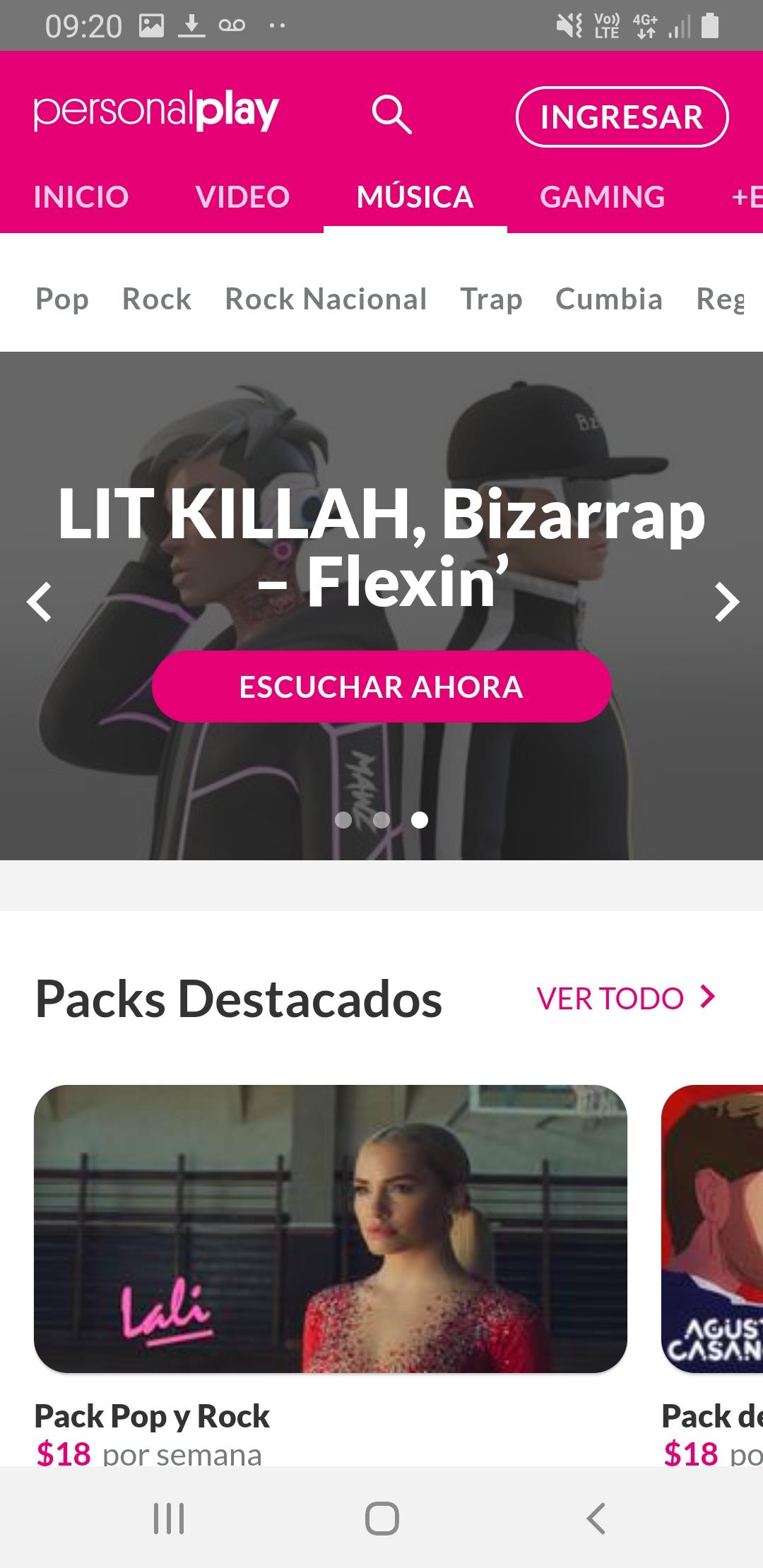Select the Pop genre
This screenshot has height=1568, width=763.
(62, 299)
